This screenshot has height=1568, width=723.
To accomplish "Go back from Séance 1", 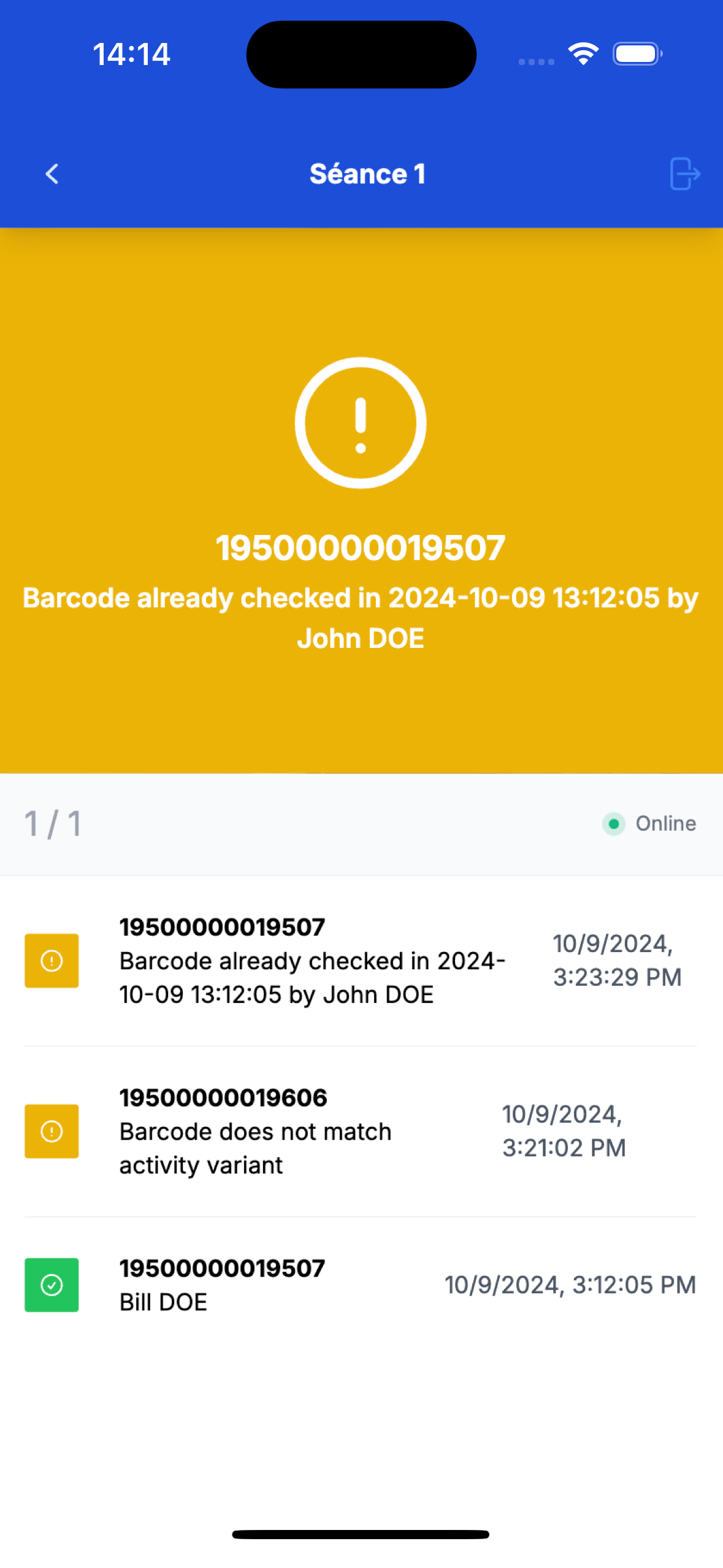I will 52,174.
